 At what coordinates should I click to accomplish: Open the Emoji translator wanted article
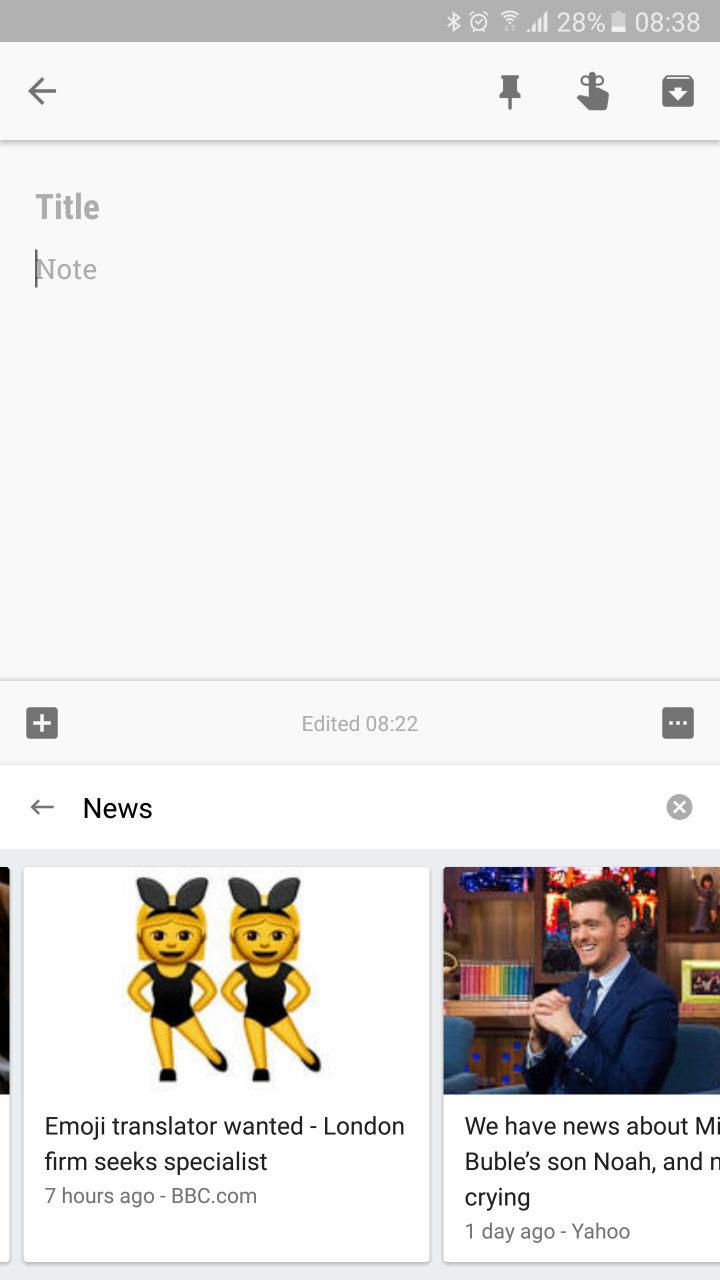coord(227,1063)
